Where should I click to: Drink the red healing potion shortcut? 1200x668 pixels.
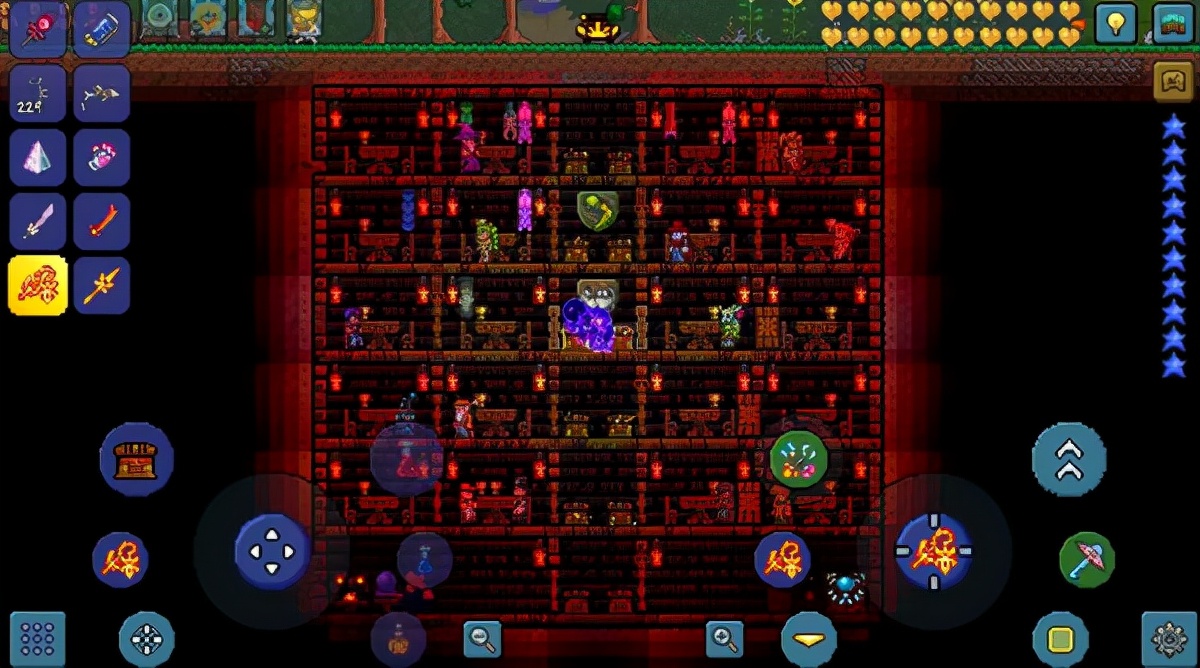(407, 460)
